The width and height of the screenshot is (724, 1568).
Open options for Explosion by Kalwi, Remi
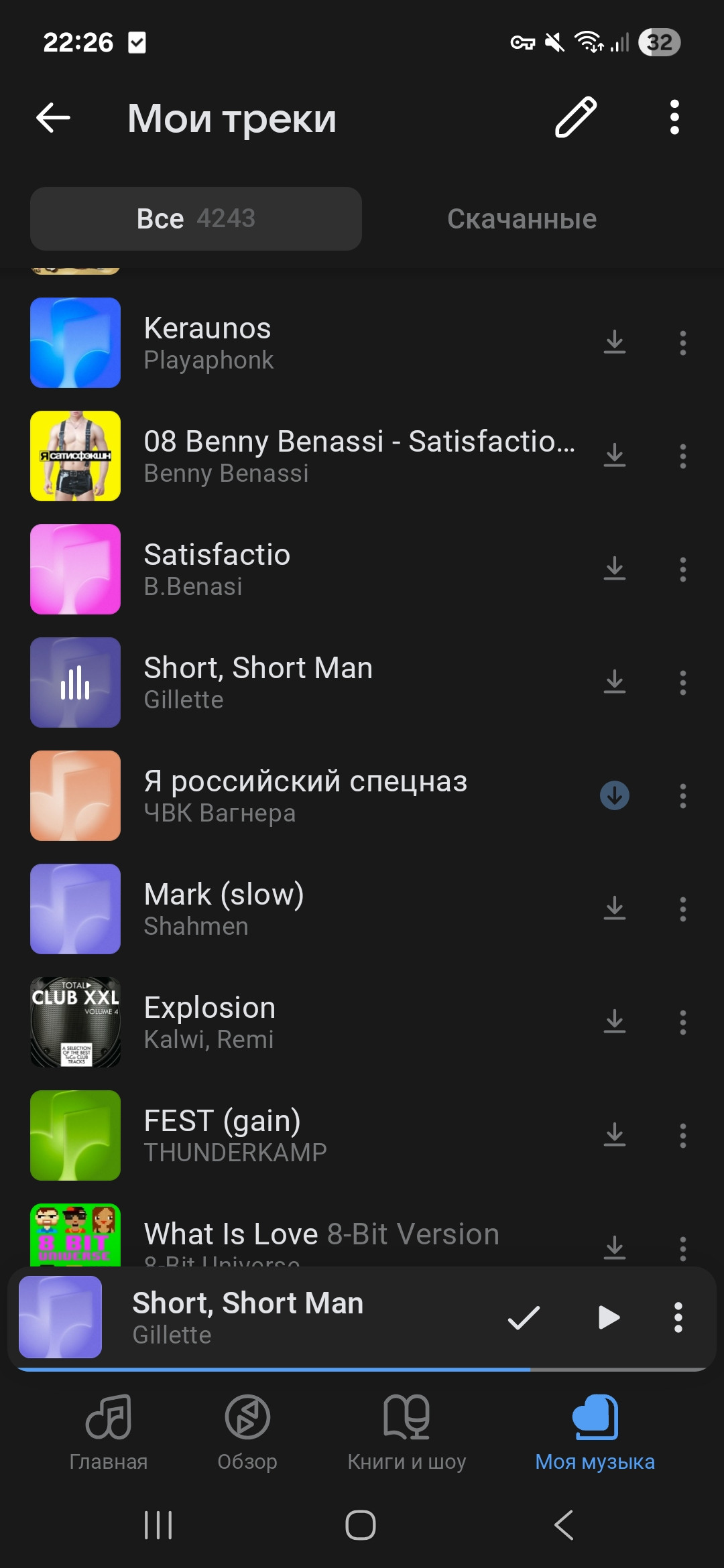coord(682,1023)
